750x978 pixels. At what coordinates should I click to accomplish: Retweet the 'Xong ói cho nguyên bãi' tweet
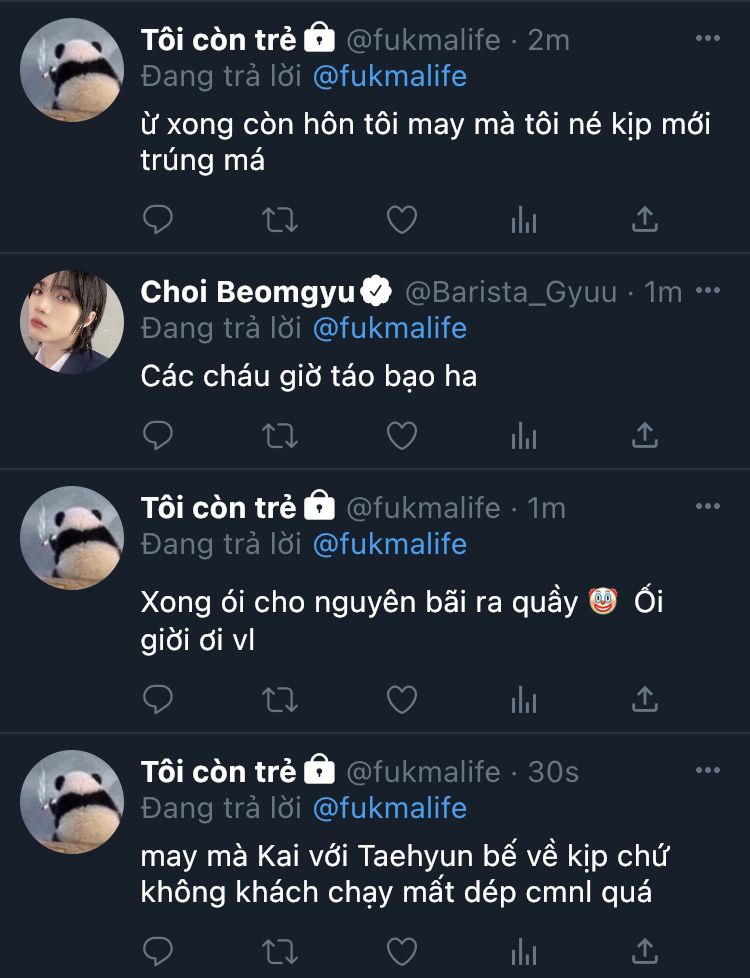(280, 698)
